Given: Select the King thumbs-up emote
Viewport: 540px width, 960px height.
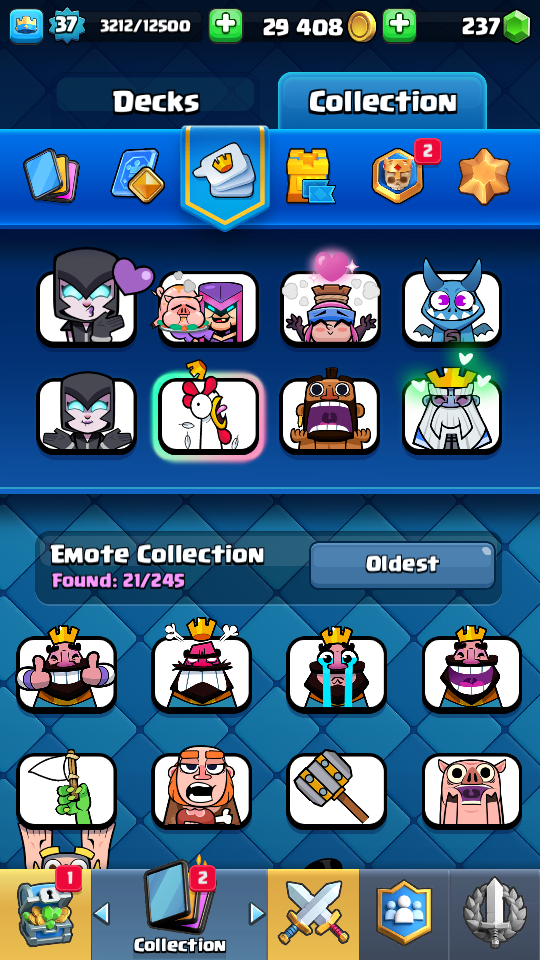Looking at the screenshot, I should coord(66,672).
